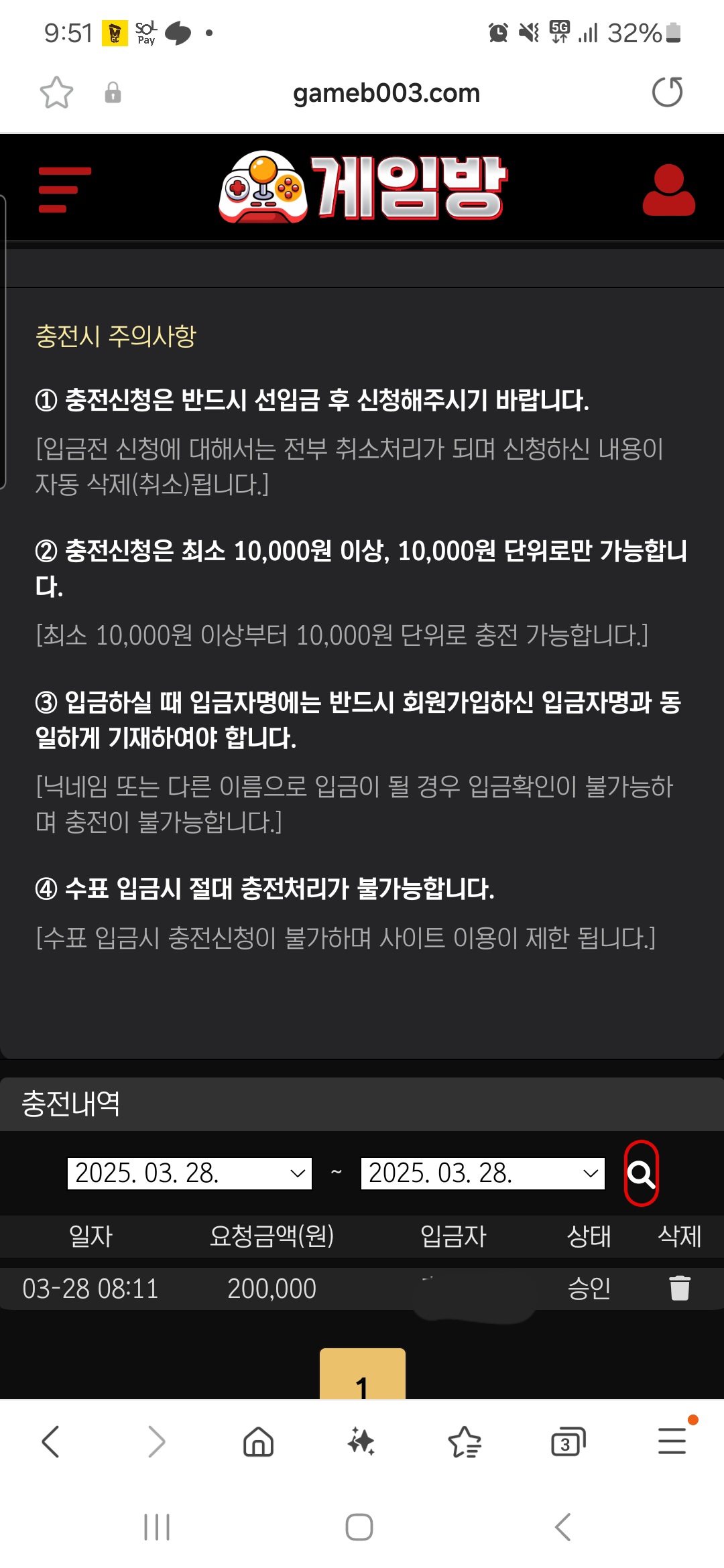Screen dimensions: 724x1568
Task: Go back in the browser toolbar
Action: (x=51, y=1441)
